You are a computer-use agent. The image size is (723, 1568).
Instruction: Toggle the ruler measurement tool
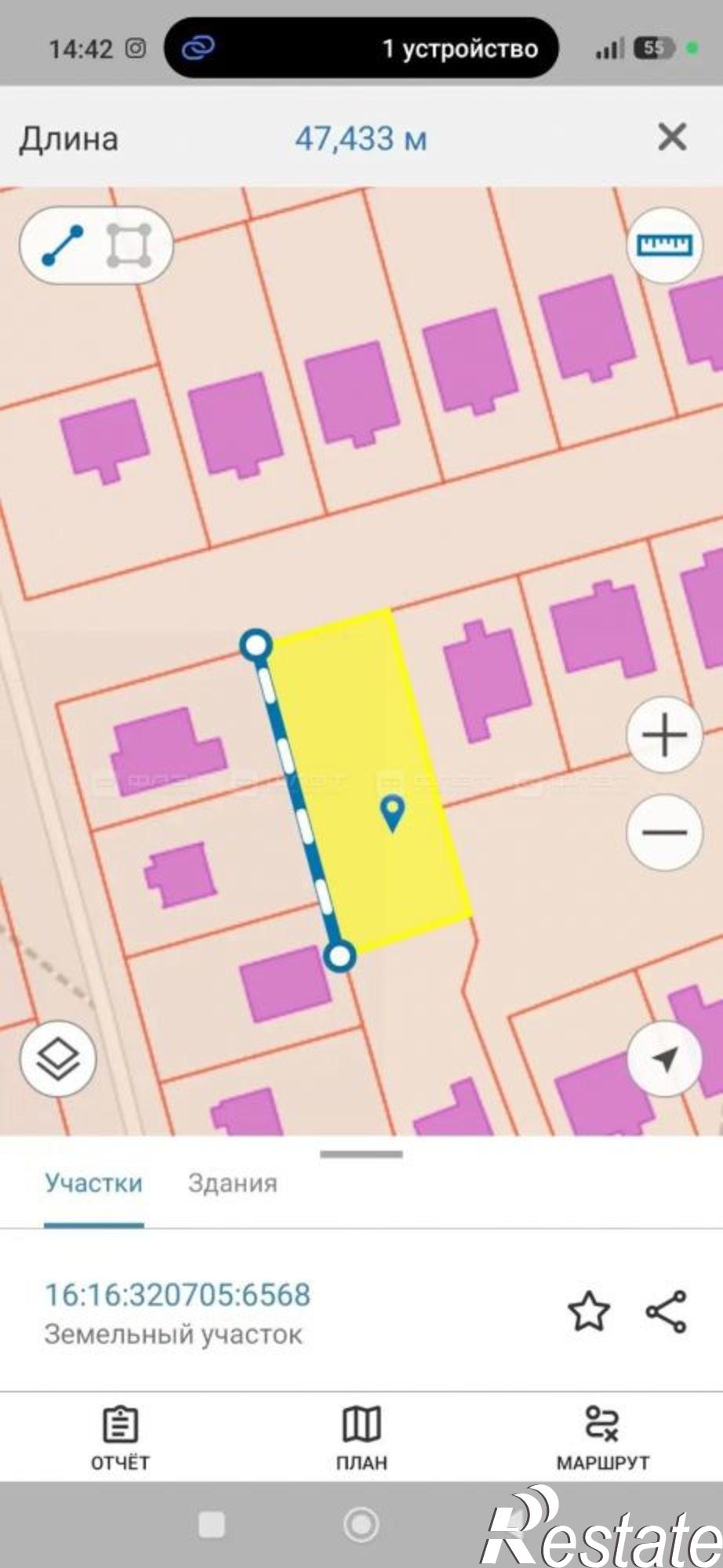coord(665,245)
